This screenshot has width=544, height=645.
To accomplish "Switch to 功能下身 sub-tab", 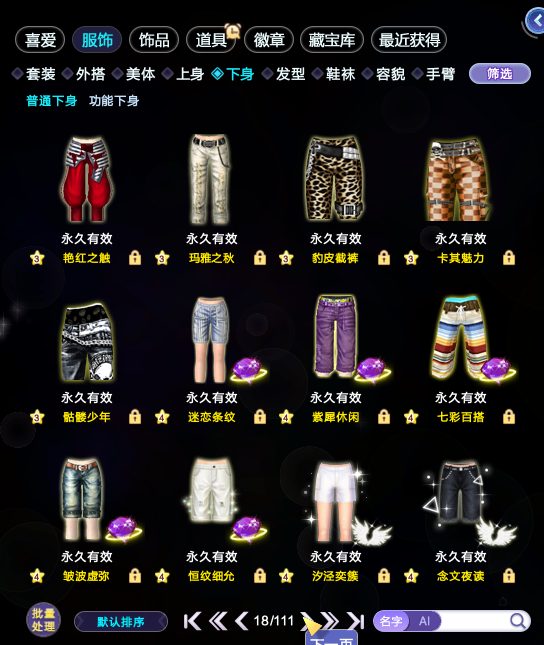I will point(114,101).
